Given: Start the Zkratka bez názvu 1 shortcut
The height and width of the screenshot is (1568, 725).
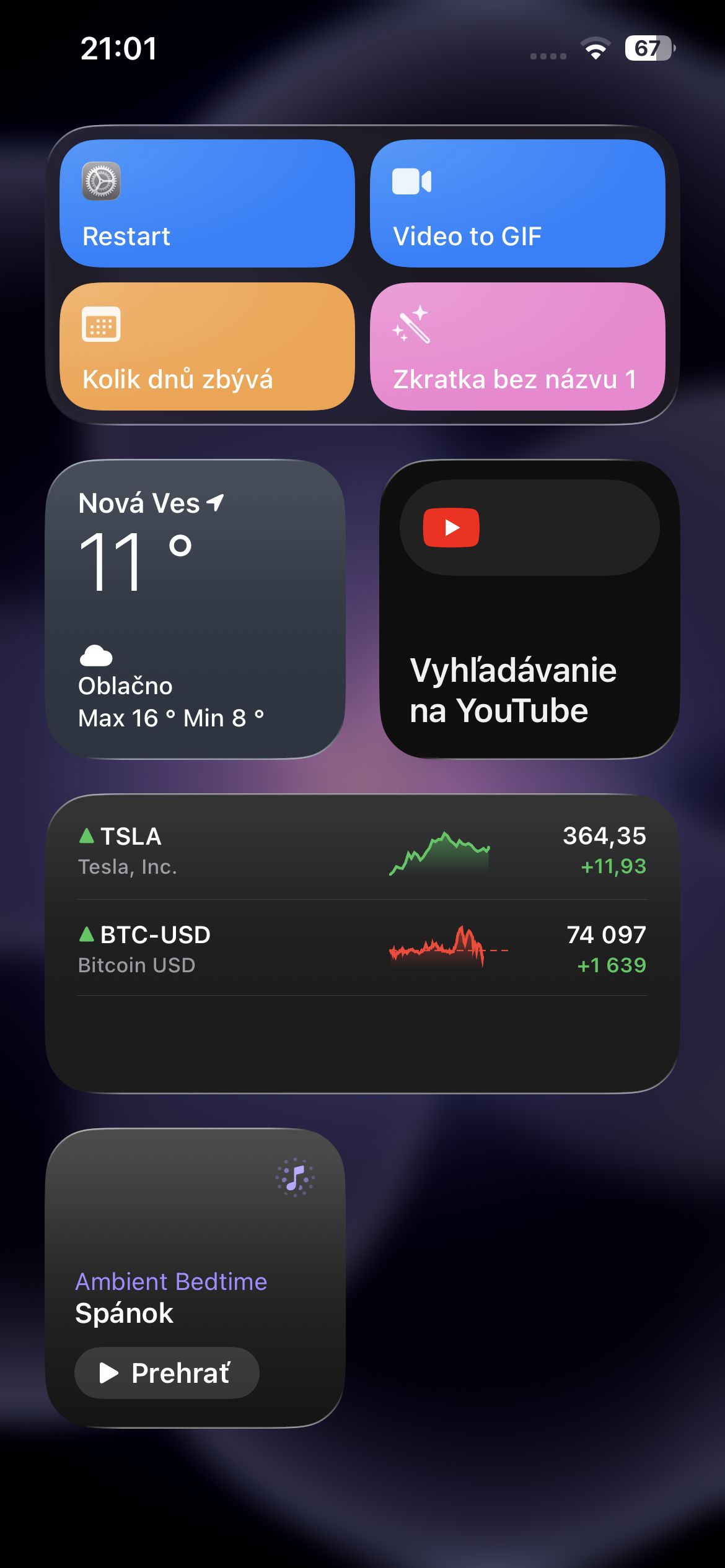Looking at the screenshot, I should [517, 346].
